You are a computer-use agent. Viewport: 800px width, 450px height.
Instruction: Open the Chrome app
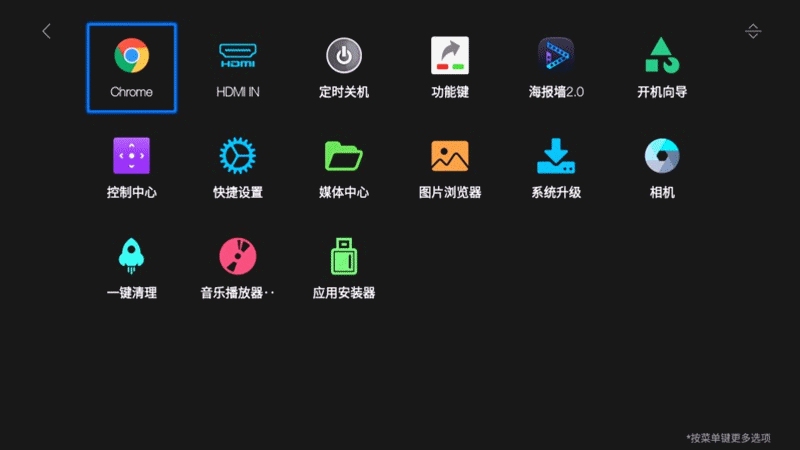pos(132,66)
